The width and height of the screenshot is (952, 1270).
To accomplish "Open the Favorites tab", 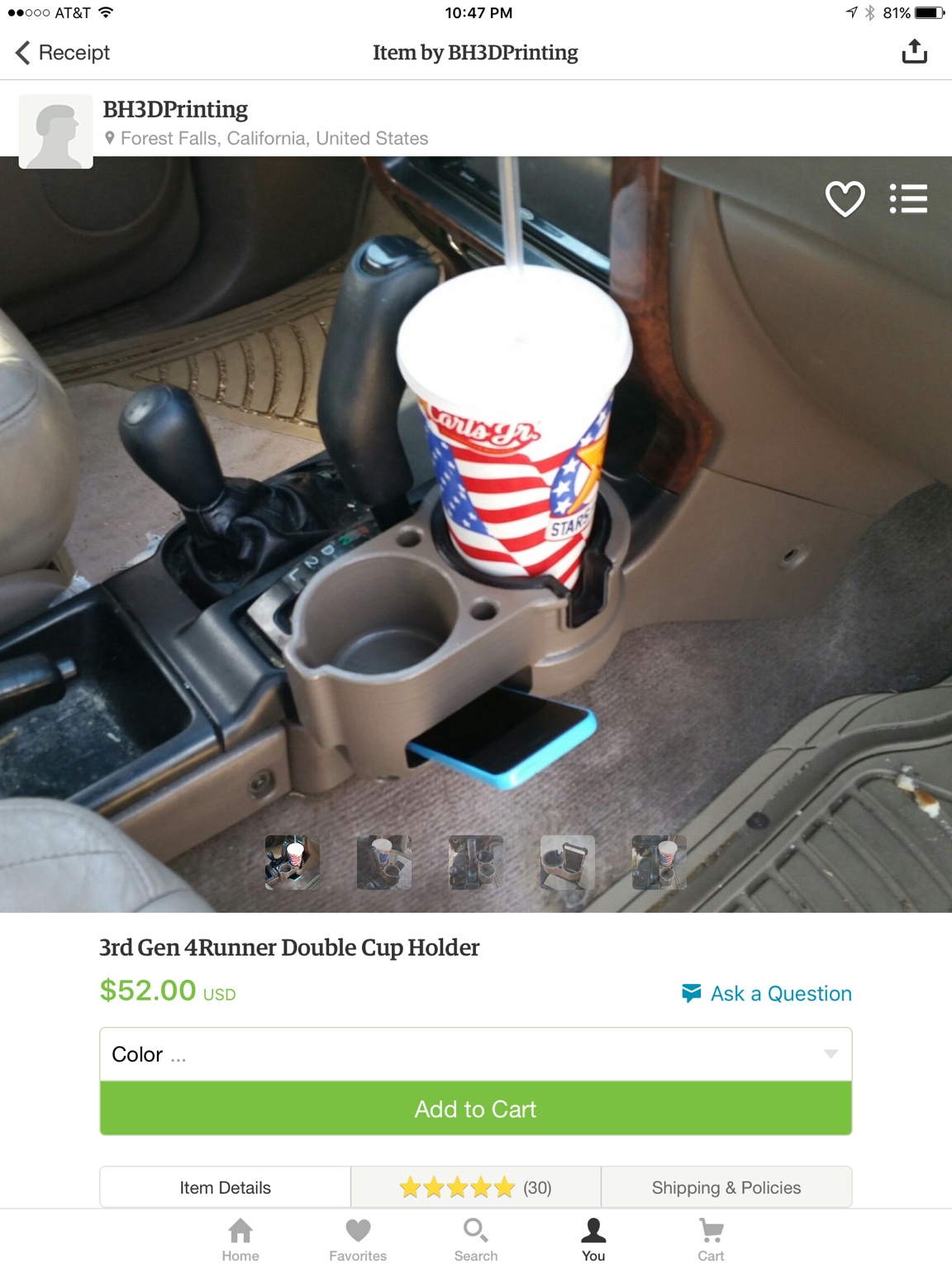I will coord(358,1239).
